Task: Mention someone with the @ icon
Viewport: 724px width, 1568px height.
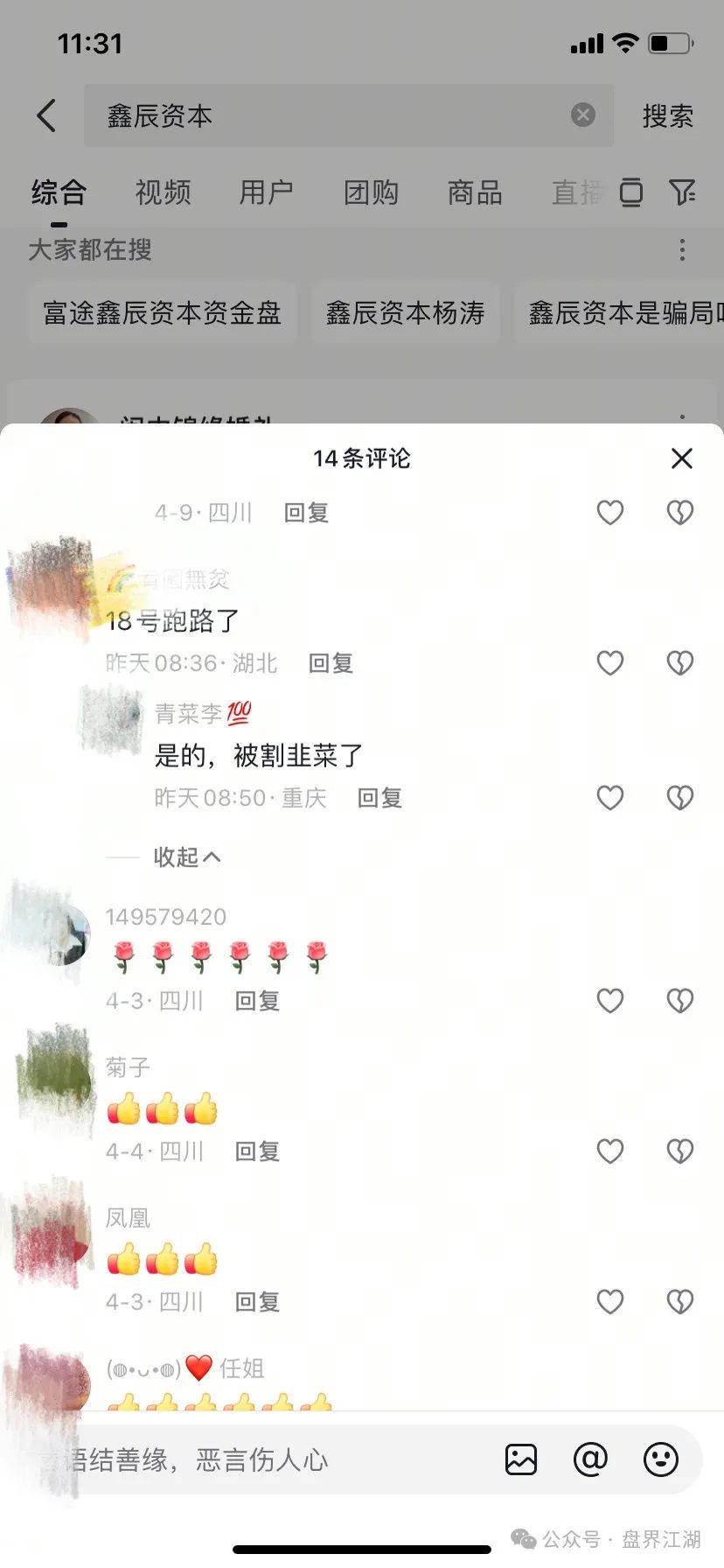Action: [x=590, y=1459]
